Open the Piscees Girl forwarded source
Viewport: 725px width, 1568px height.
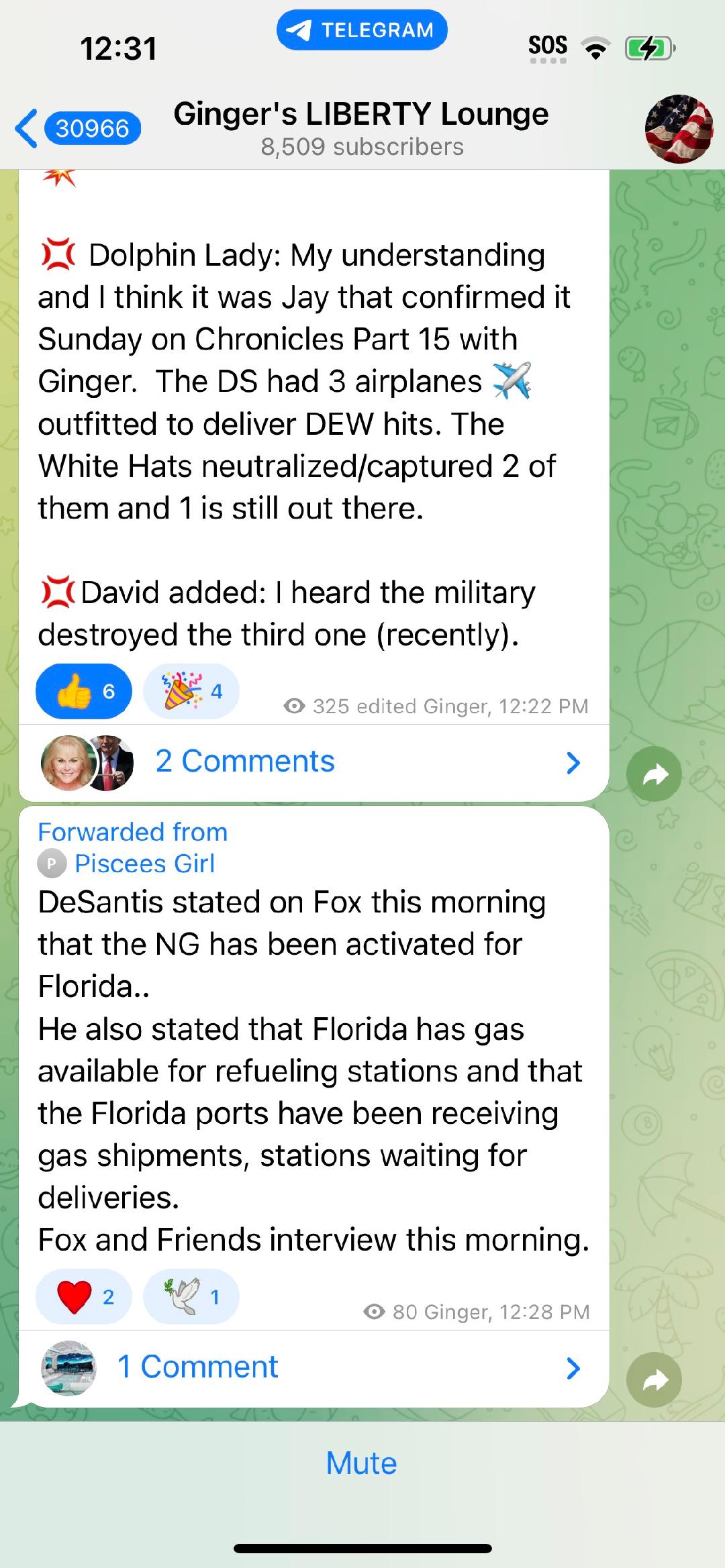(144, 864)
